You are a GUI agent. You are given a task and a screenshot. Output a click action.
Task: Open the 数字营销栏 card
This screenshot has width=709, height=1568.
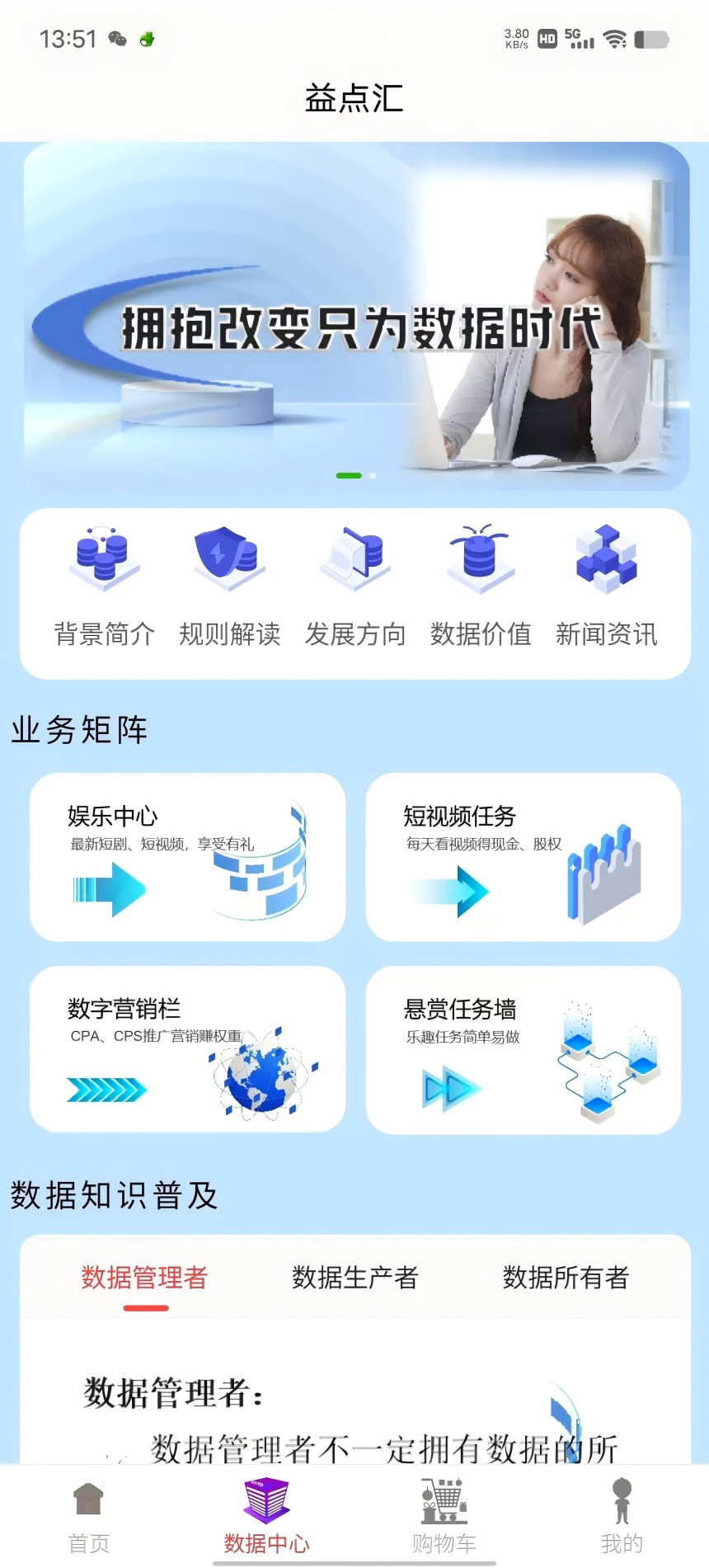187,1049
